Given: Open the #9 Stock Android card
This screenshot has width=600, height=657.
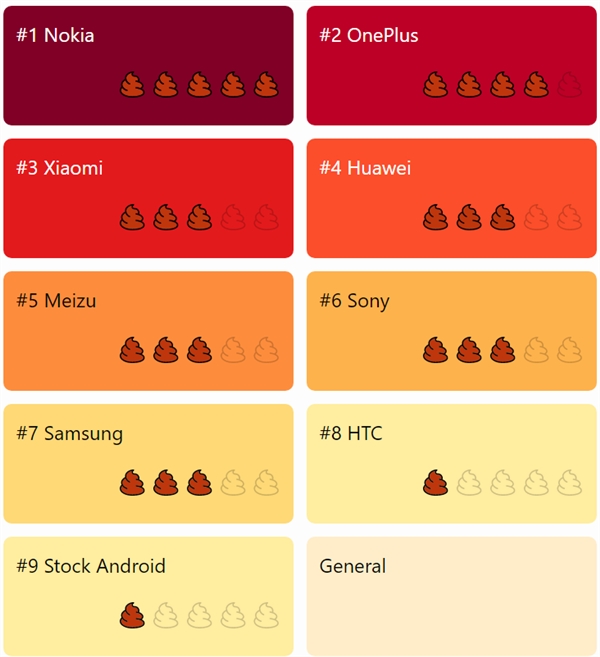Looking at the screenshot, I should point(148,596).
